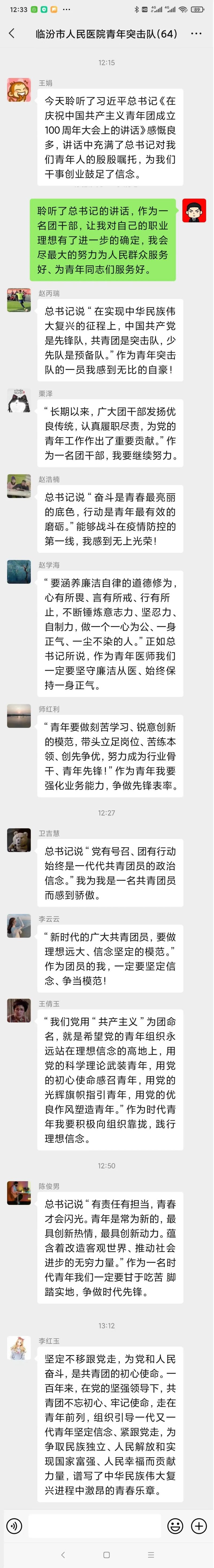Open the group chat details menu
The image size is (214, 1568).
click(x=196, y=33)
